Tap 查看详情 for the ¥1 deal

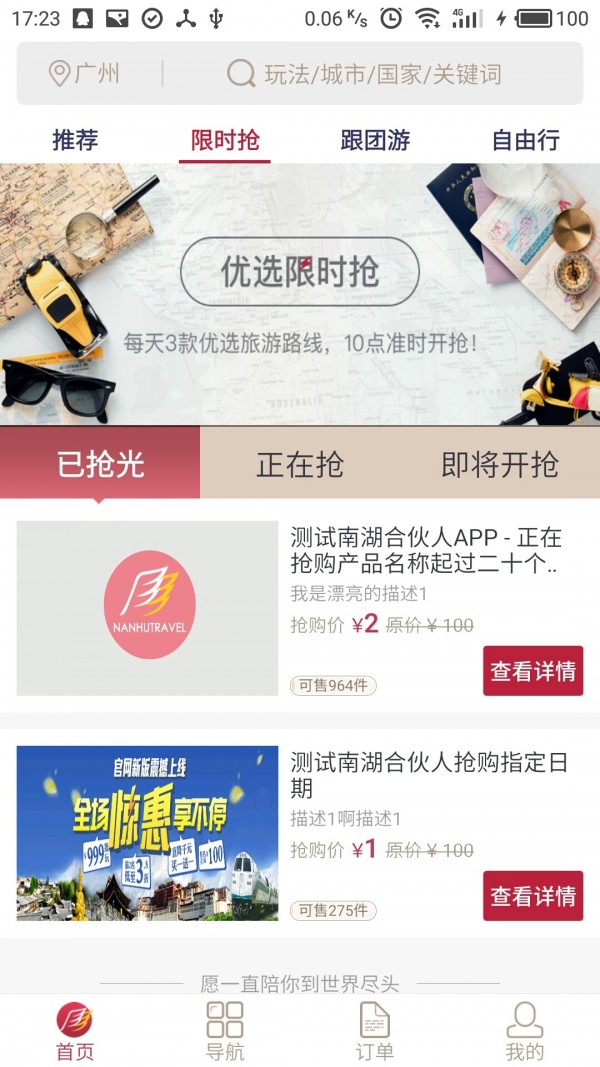532,896
